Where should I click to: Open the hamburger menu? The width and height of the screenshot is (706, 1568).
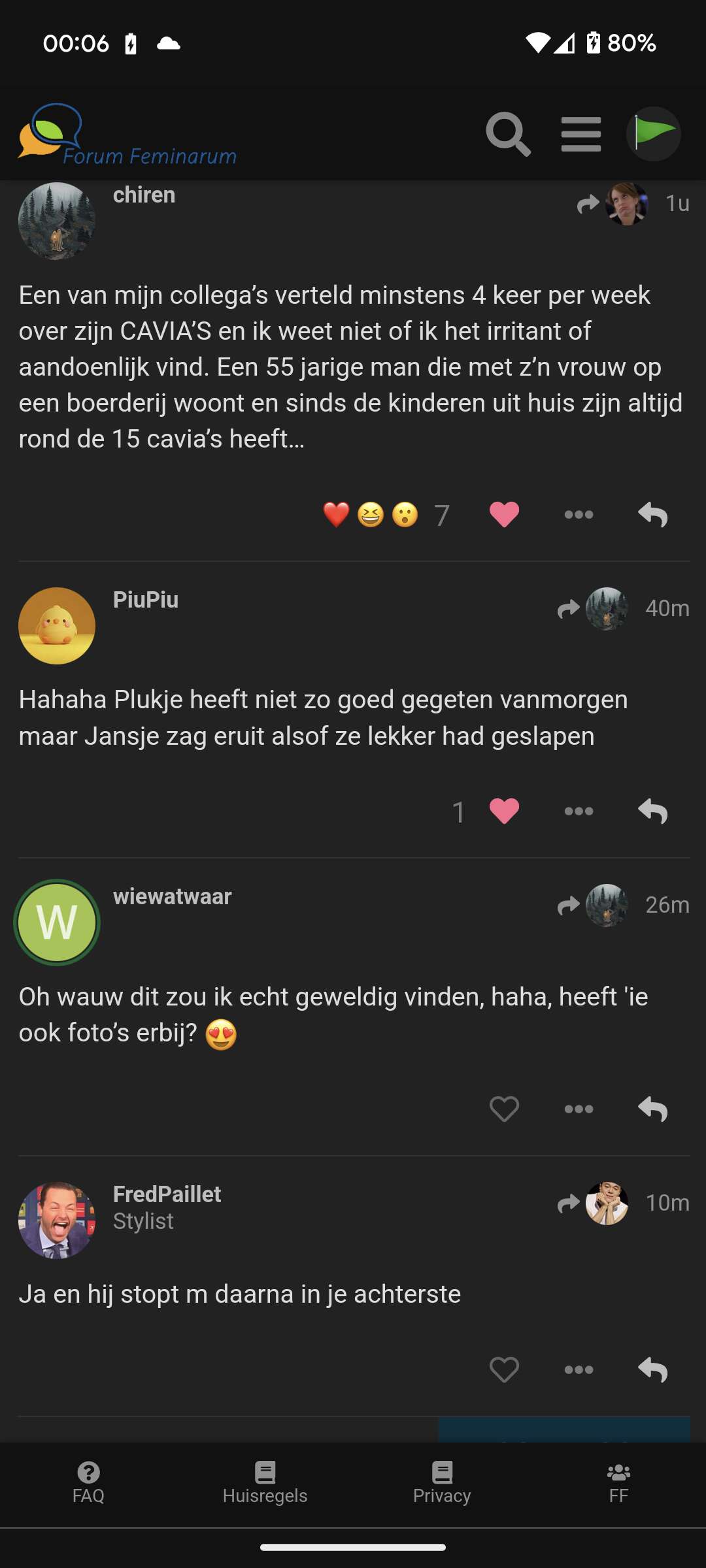pyautogui.click(x=580, y=134)
